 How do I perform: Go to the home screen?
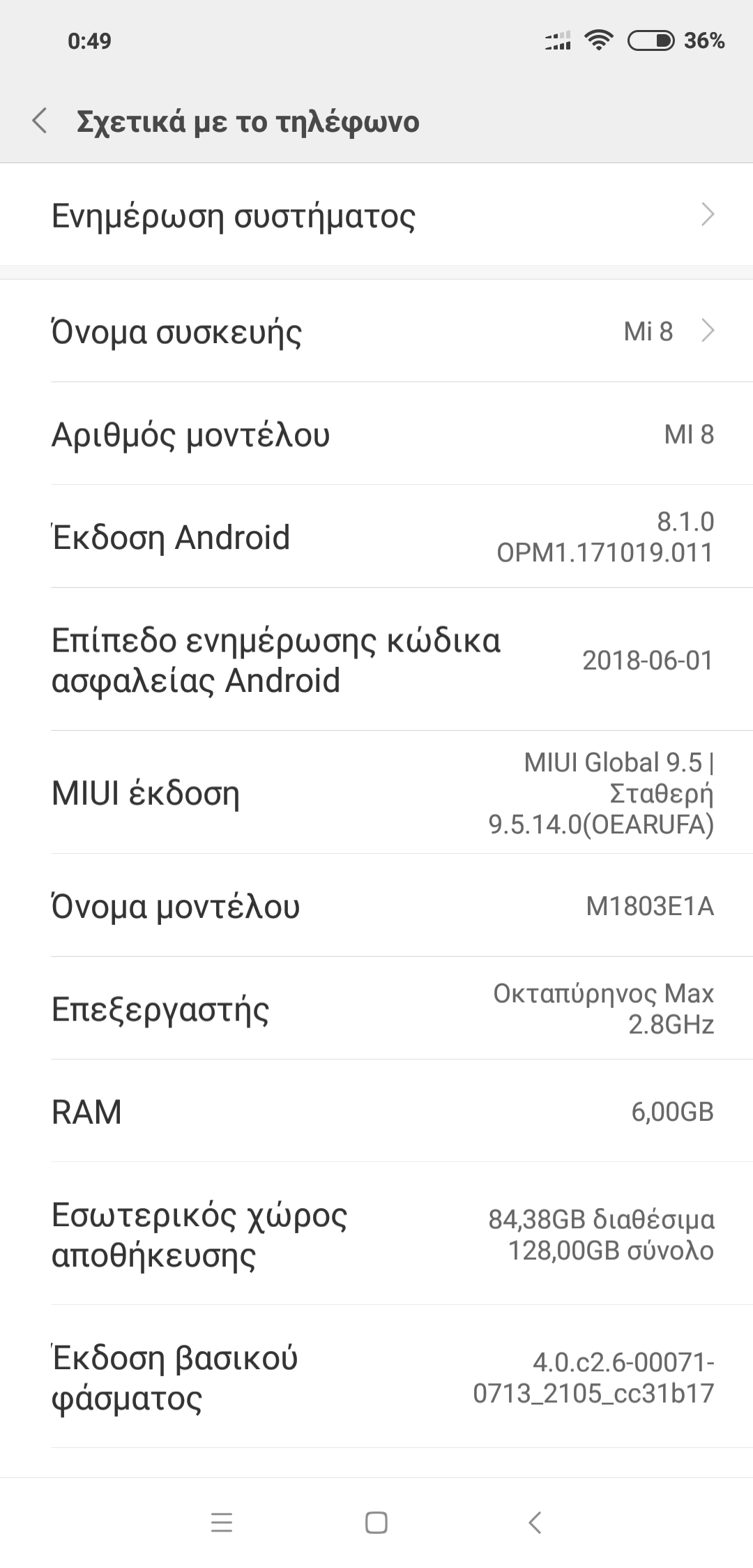376,1522
